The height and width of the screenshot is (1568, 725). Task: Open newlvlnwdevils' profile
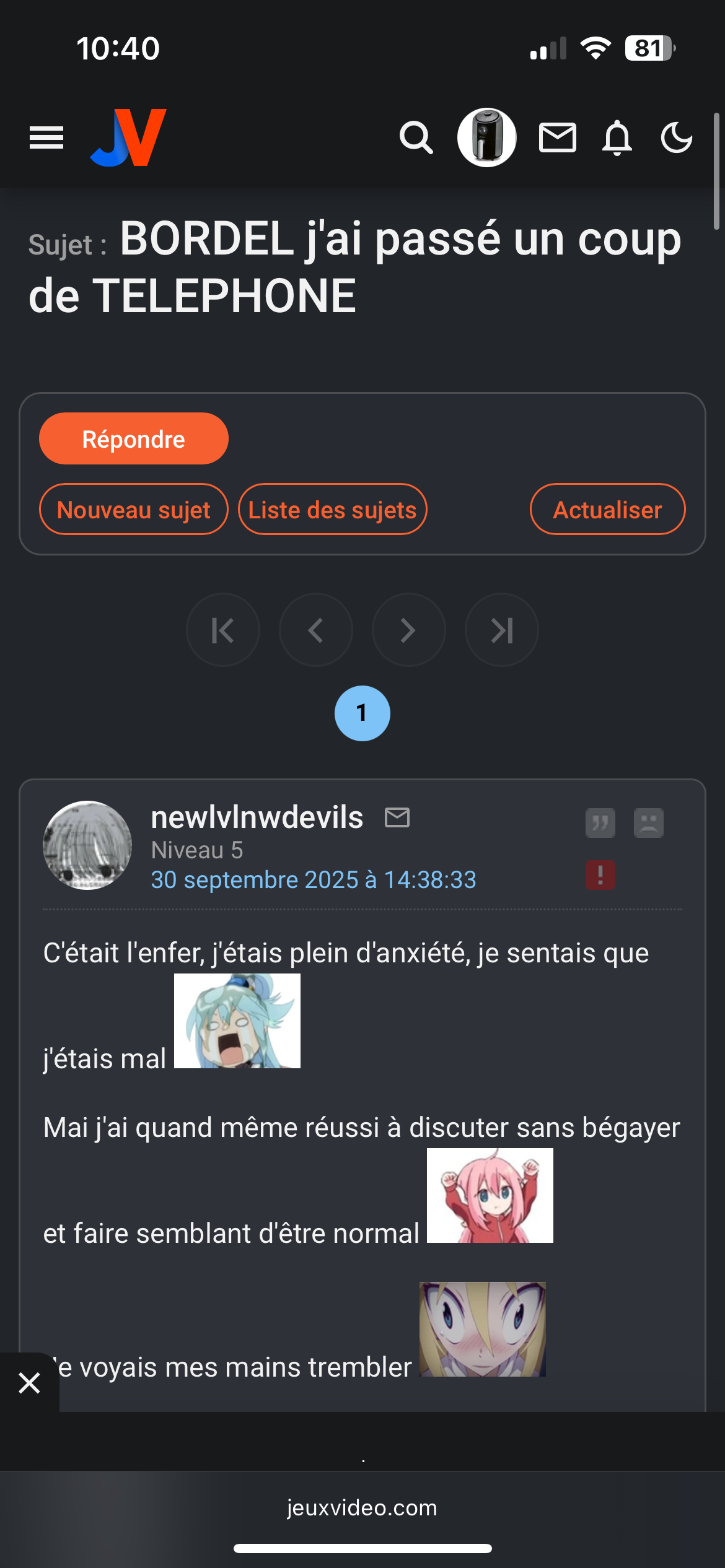(x=257, y=817)
